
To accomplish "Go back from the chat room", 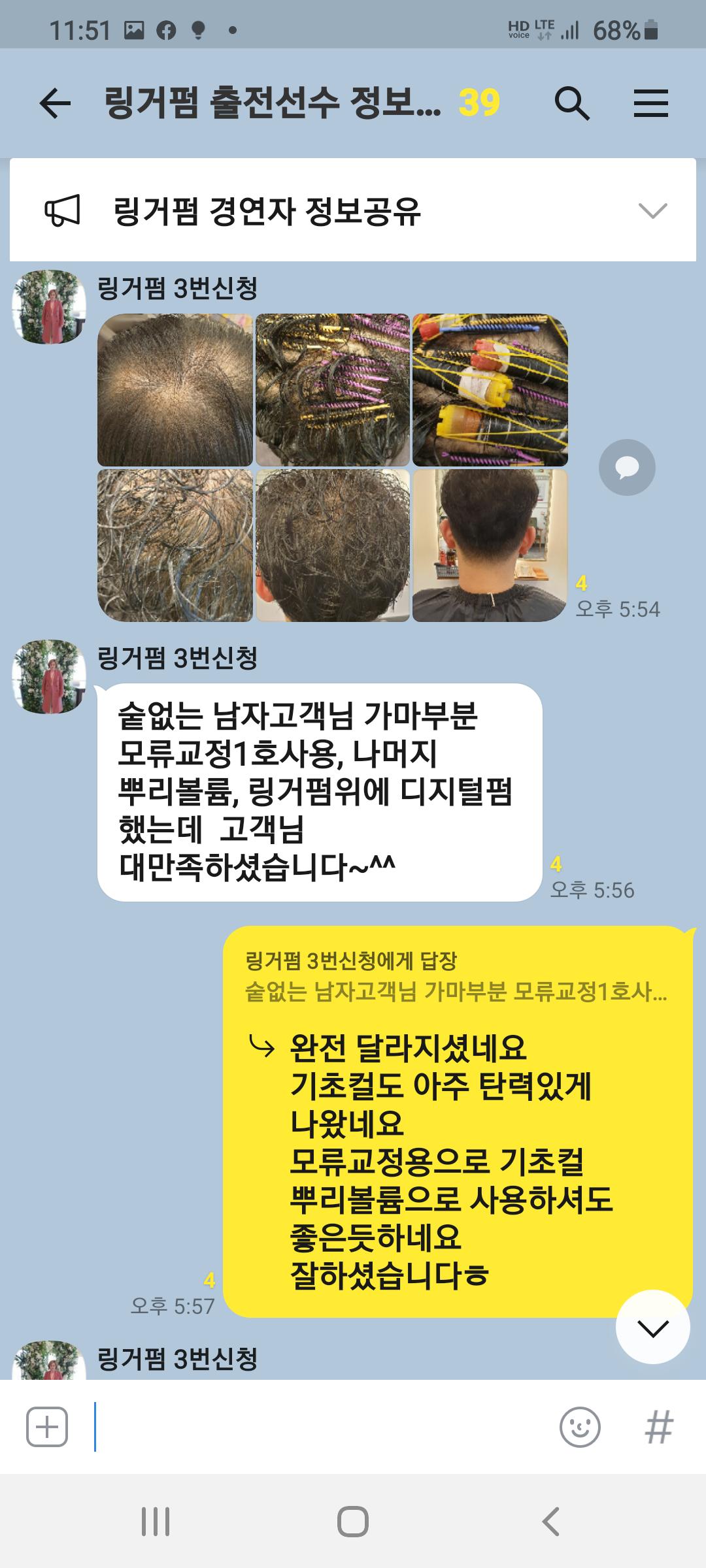I will 55,103.
